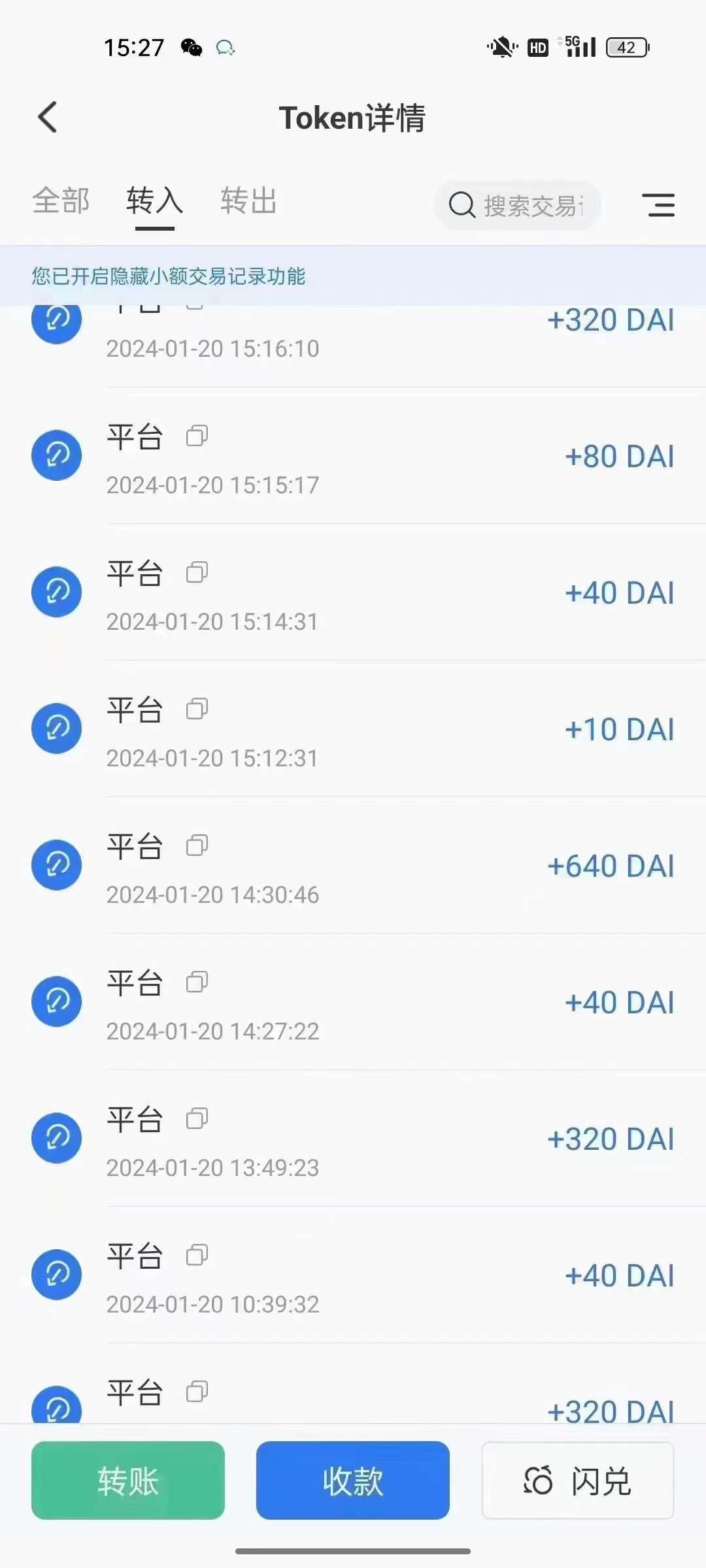Select the 转出 tab

[x=248, y=201]
